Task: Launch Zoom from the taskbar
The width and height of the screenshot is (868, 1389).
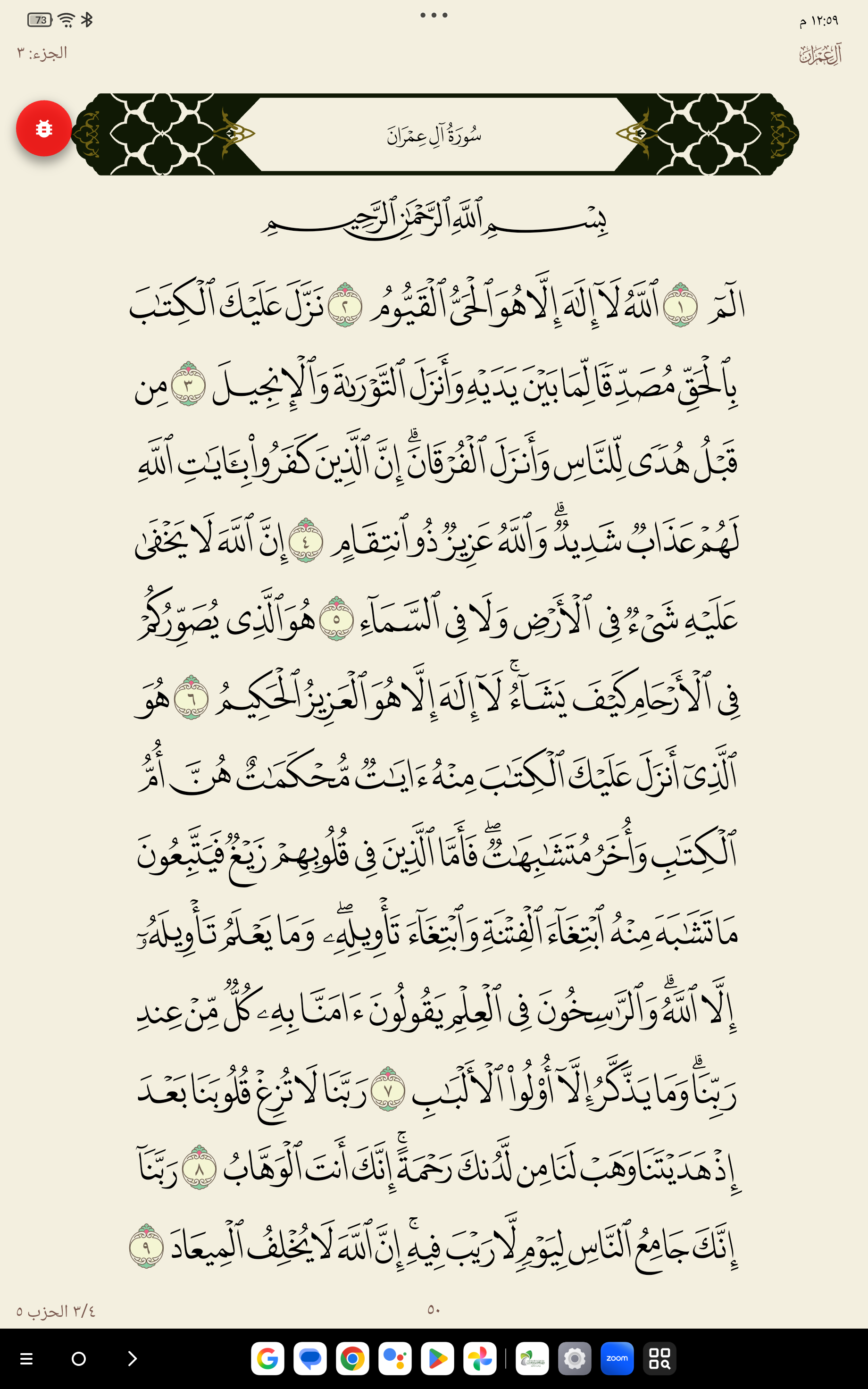Action: point(617,1358)
